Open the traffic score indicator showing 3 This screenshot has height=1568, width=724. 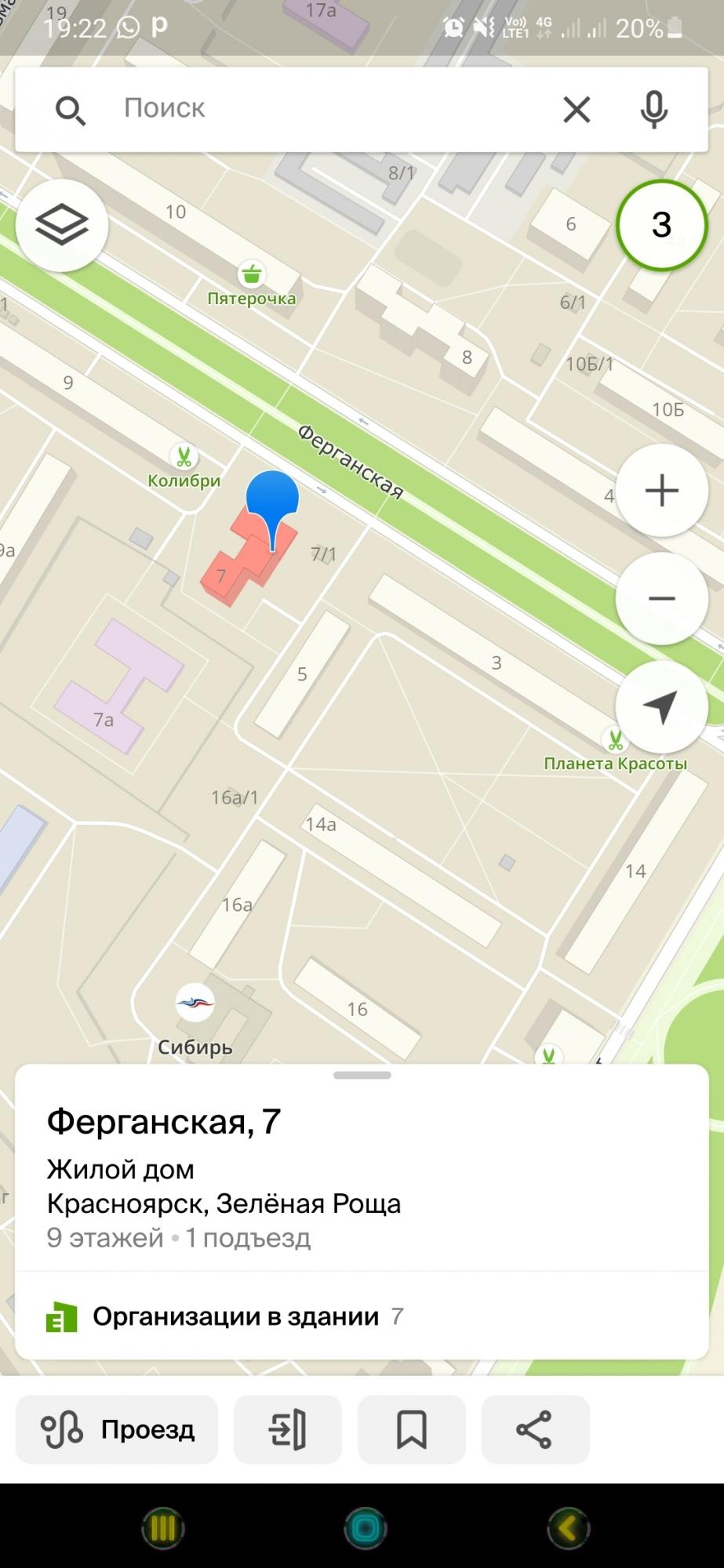(x=662, y=225)
